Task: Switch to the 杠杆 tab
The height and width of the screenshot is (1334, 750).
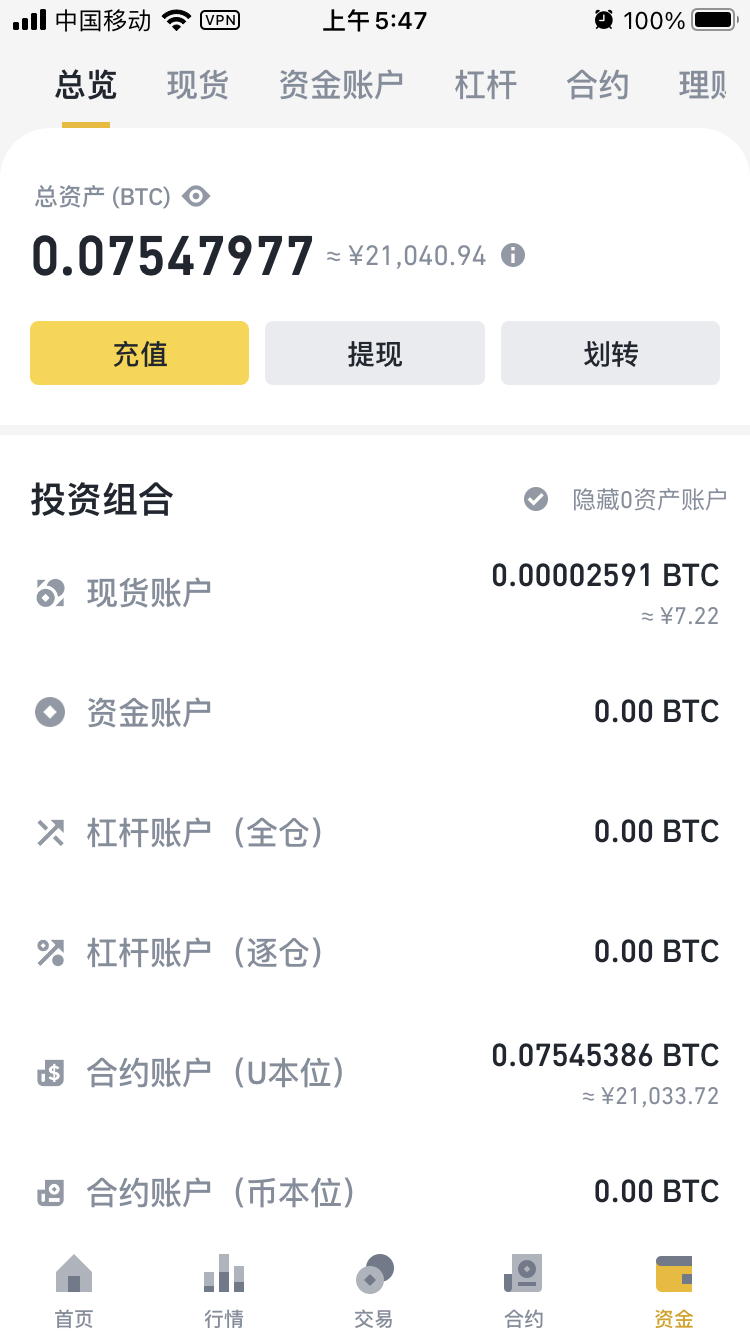Action: 485,85
